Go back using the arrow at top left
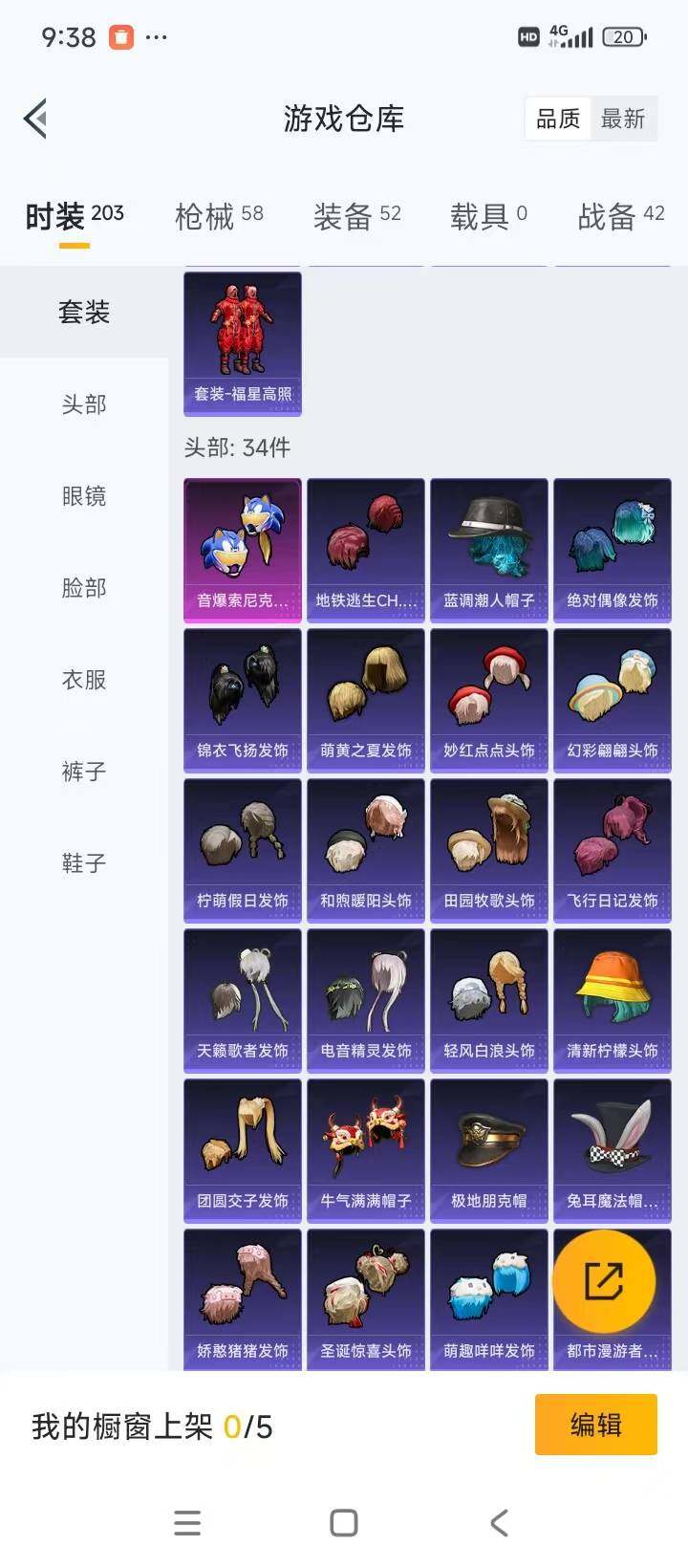This screenshot has width=688, height=1568. 35,119
